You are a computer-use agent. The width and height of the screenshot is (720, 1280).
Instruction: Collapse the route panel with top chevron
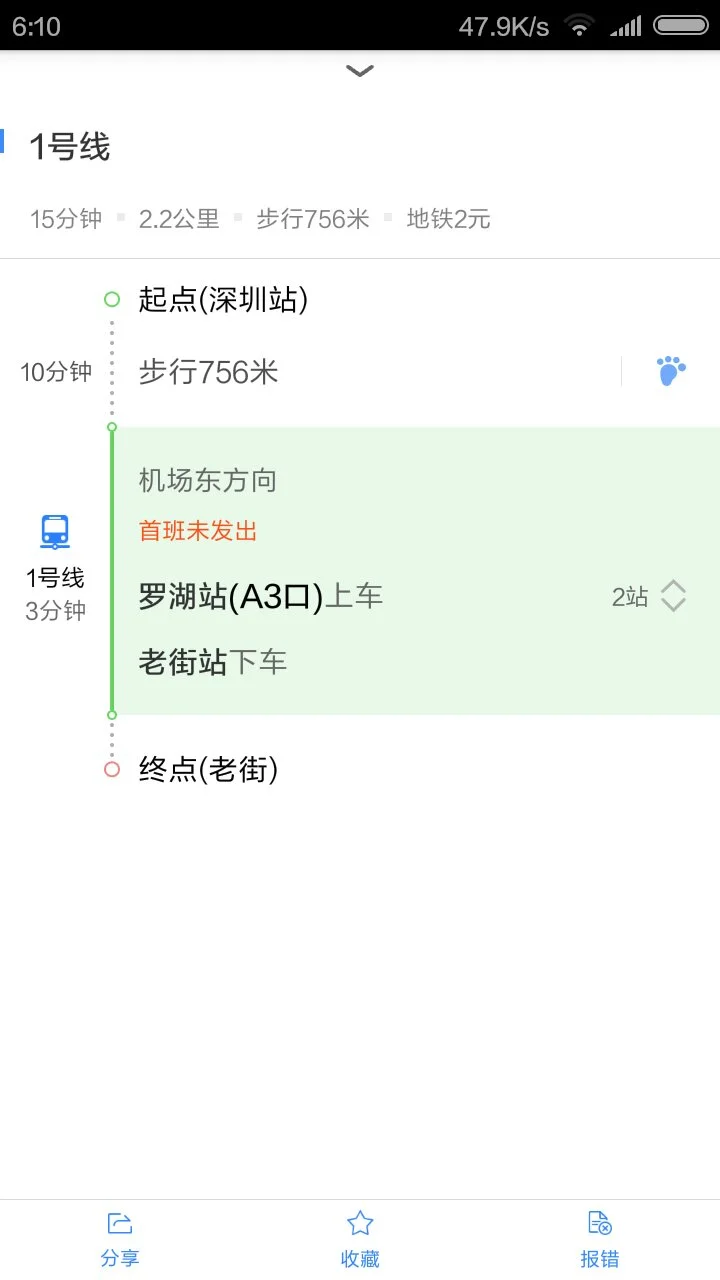(x=359, y=71)
